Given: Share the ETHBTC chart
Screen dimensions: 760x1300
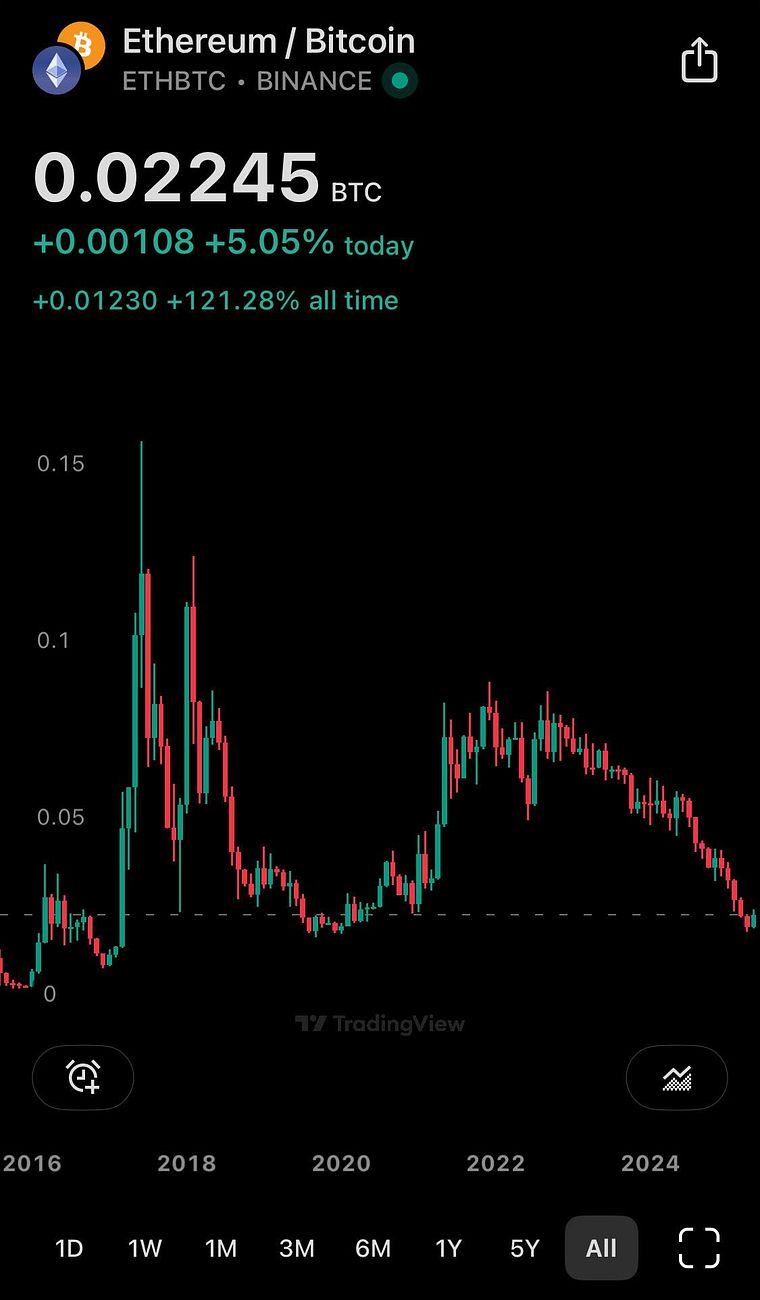Looking at the screenshot, I should click(x=699, y=60).
